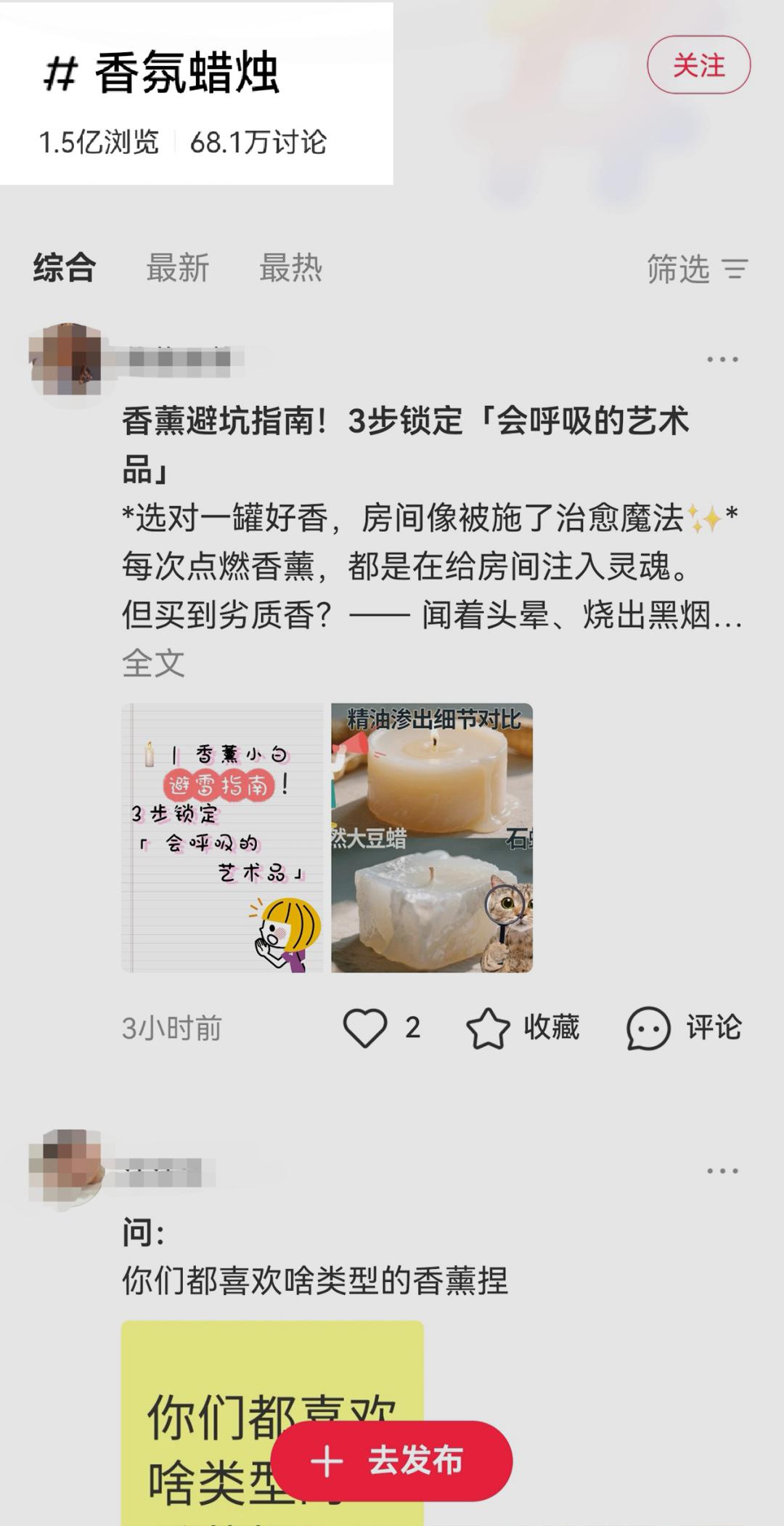Viewport: 784px width, 1526px height.
Task: View the 精油渗出细节对比 candle image
Action: tap(432, 837)
